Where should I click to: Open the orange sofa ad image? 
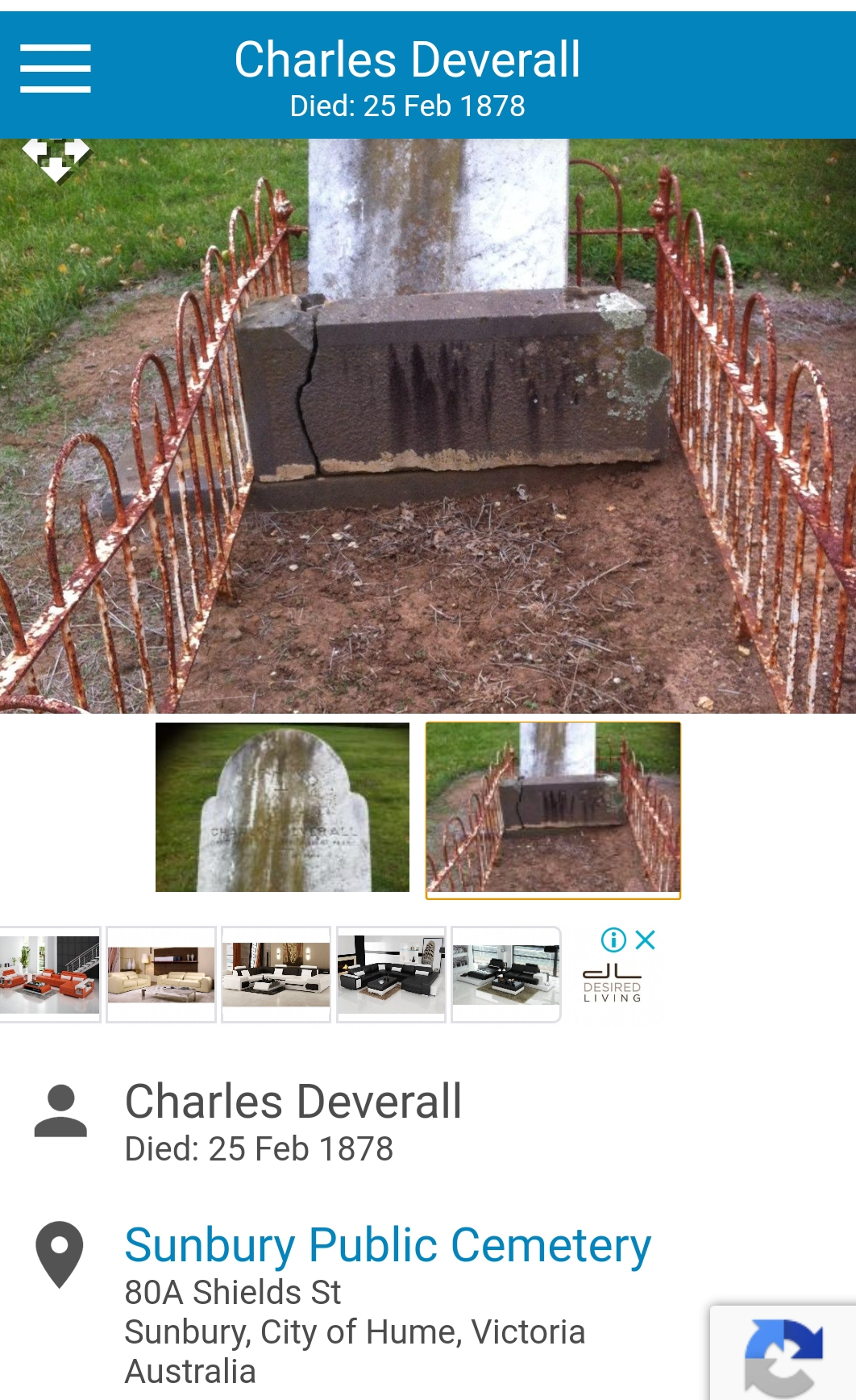click(50, 974)
